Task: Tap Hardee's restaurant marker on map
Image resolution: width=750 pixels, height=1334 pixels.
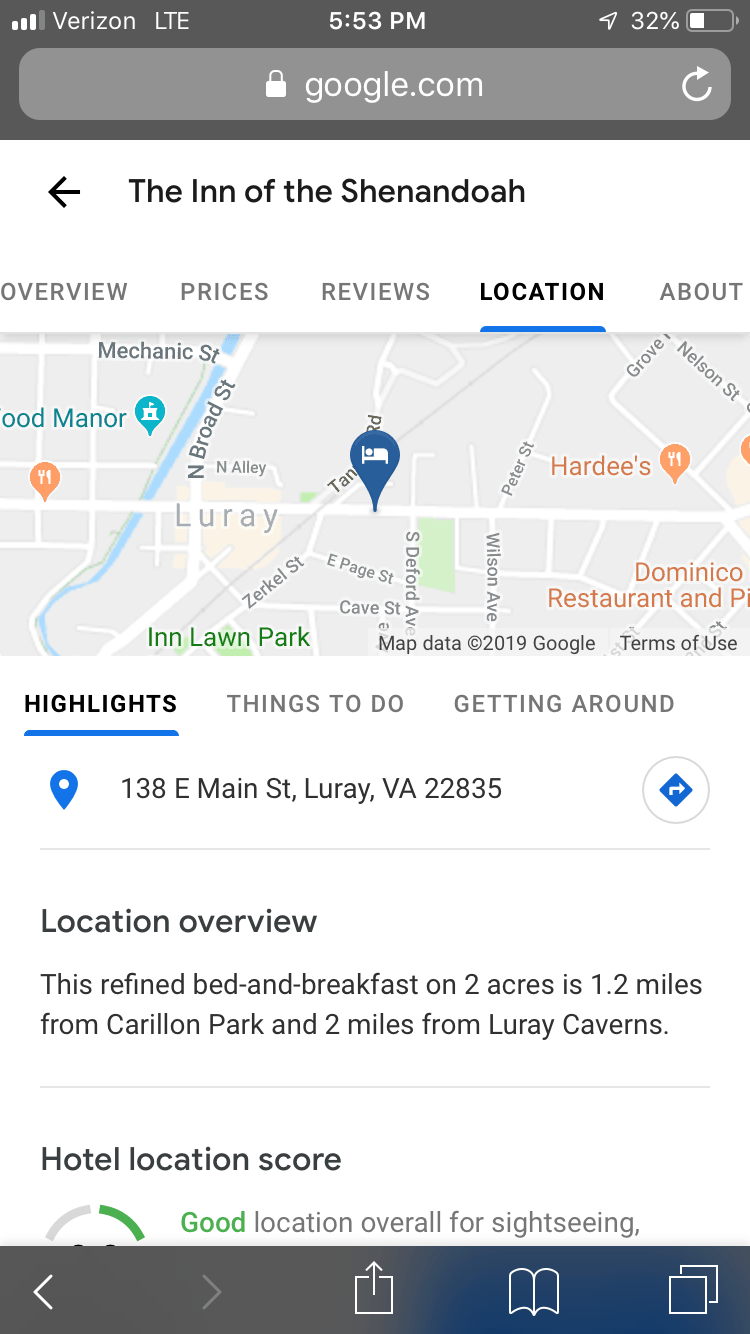Action: point(676,461)
